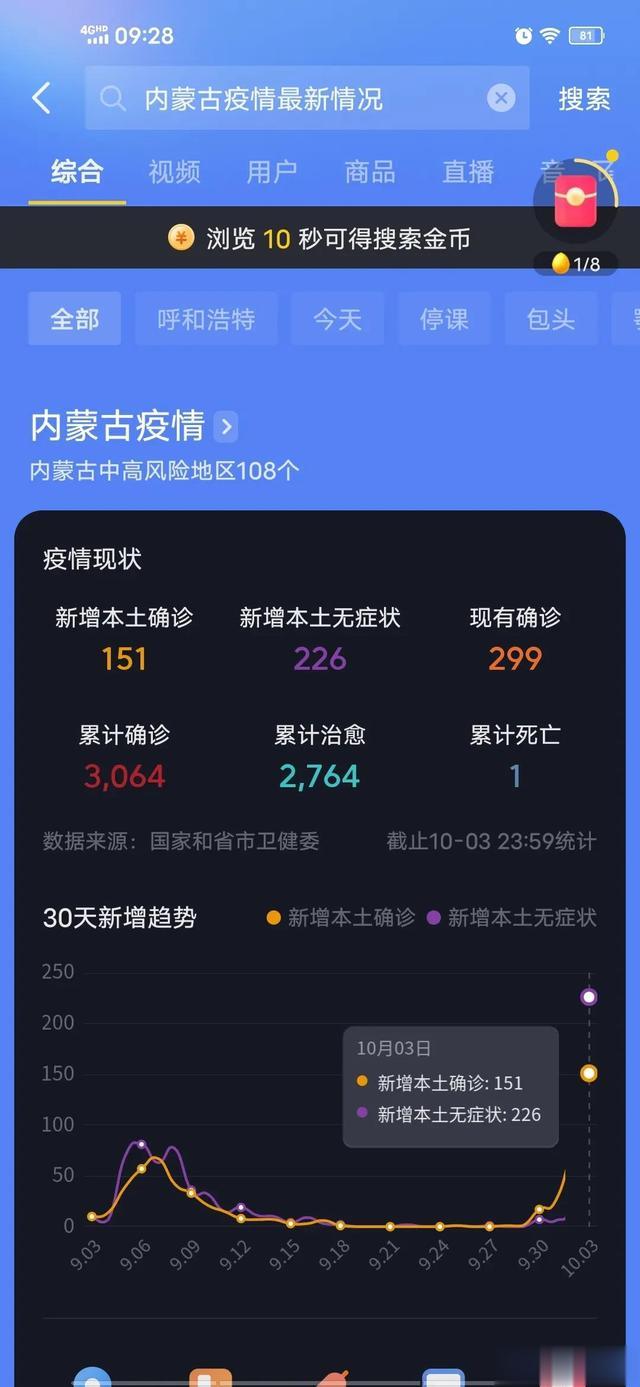Go back using the top-left arrow
The image size is (640, 1387).
tap(41, 98)
